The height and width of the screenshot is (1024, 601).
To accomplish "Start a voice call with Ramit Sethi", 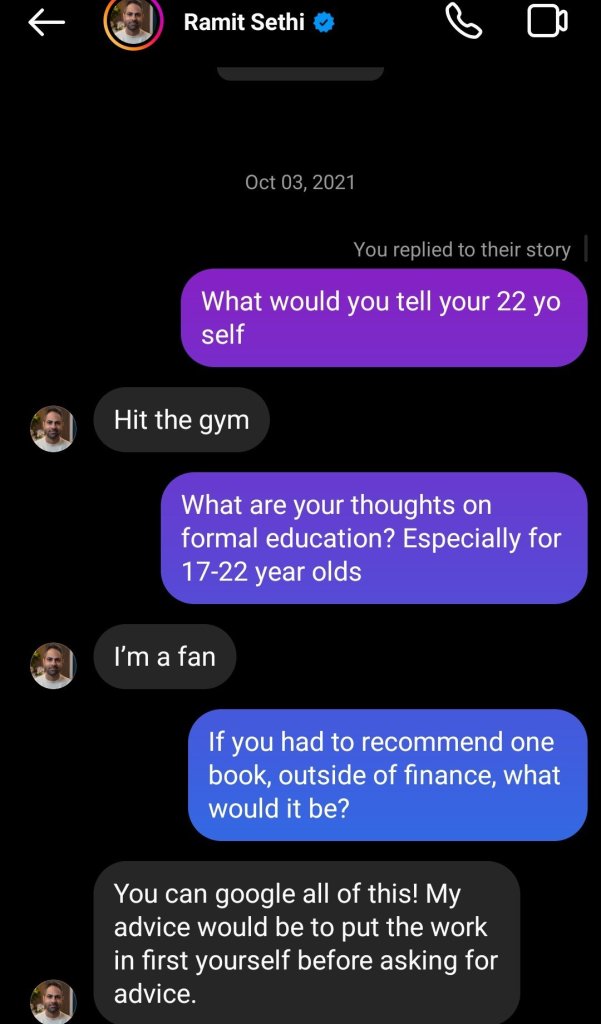I will coord(463,21).
